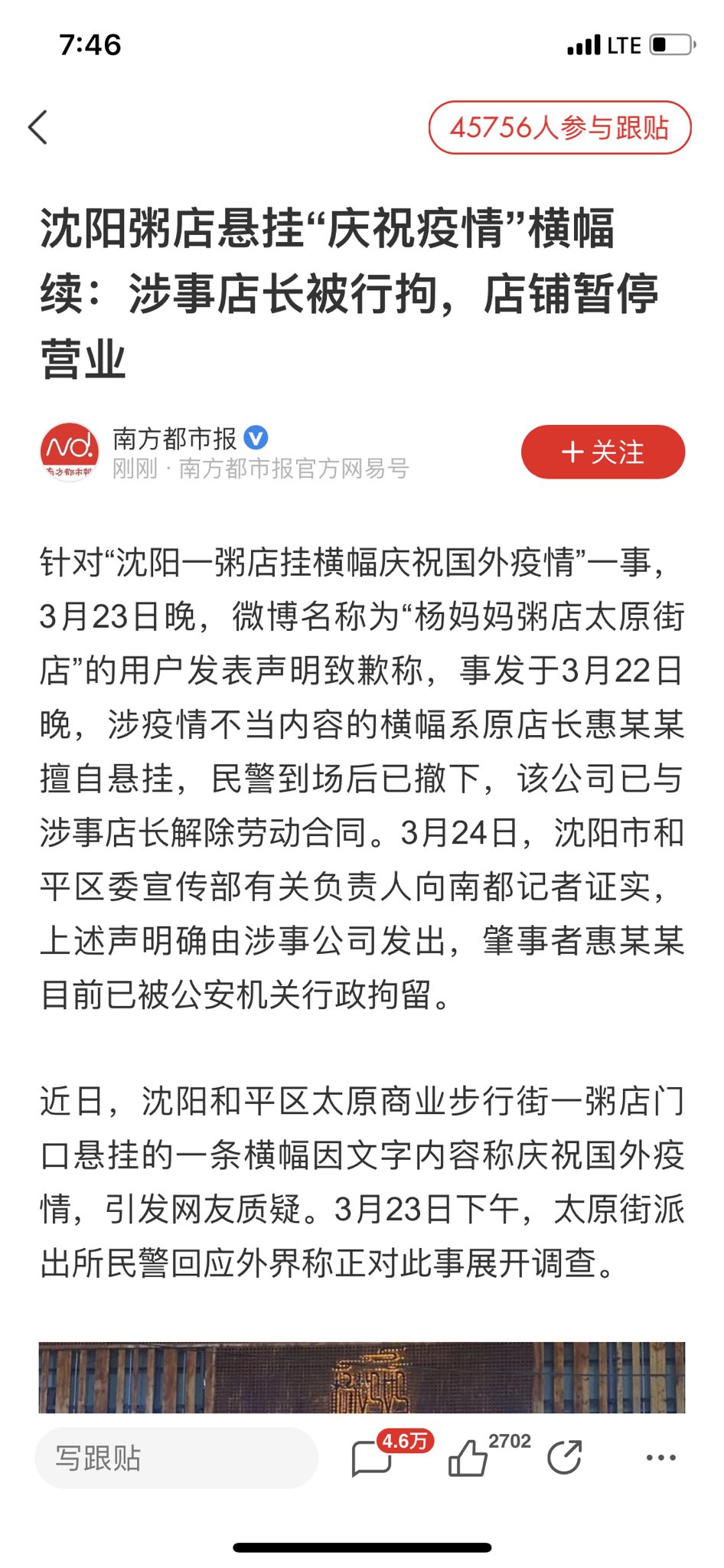Image resolution: width=724 pixels, height=1568 pixels.
Task: Open the 45756人参与跟贴 comments button
Action: point(559,127)
